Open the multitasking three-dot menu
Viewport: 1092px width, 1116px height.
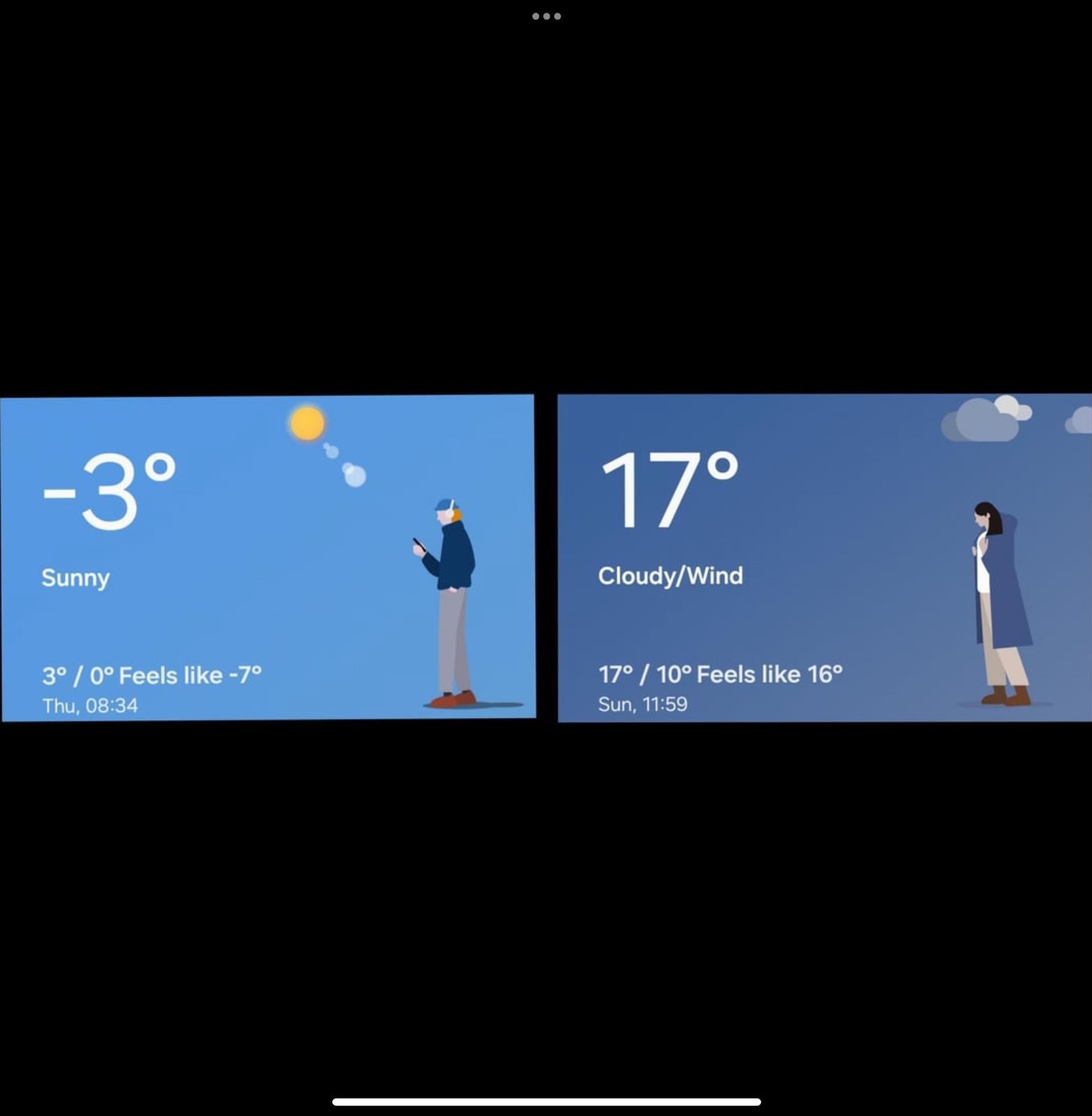pyautogui.click(x=546, y=16)
